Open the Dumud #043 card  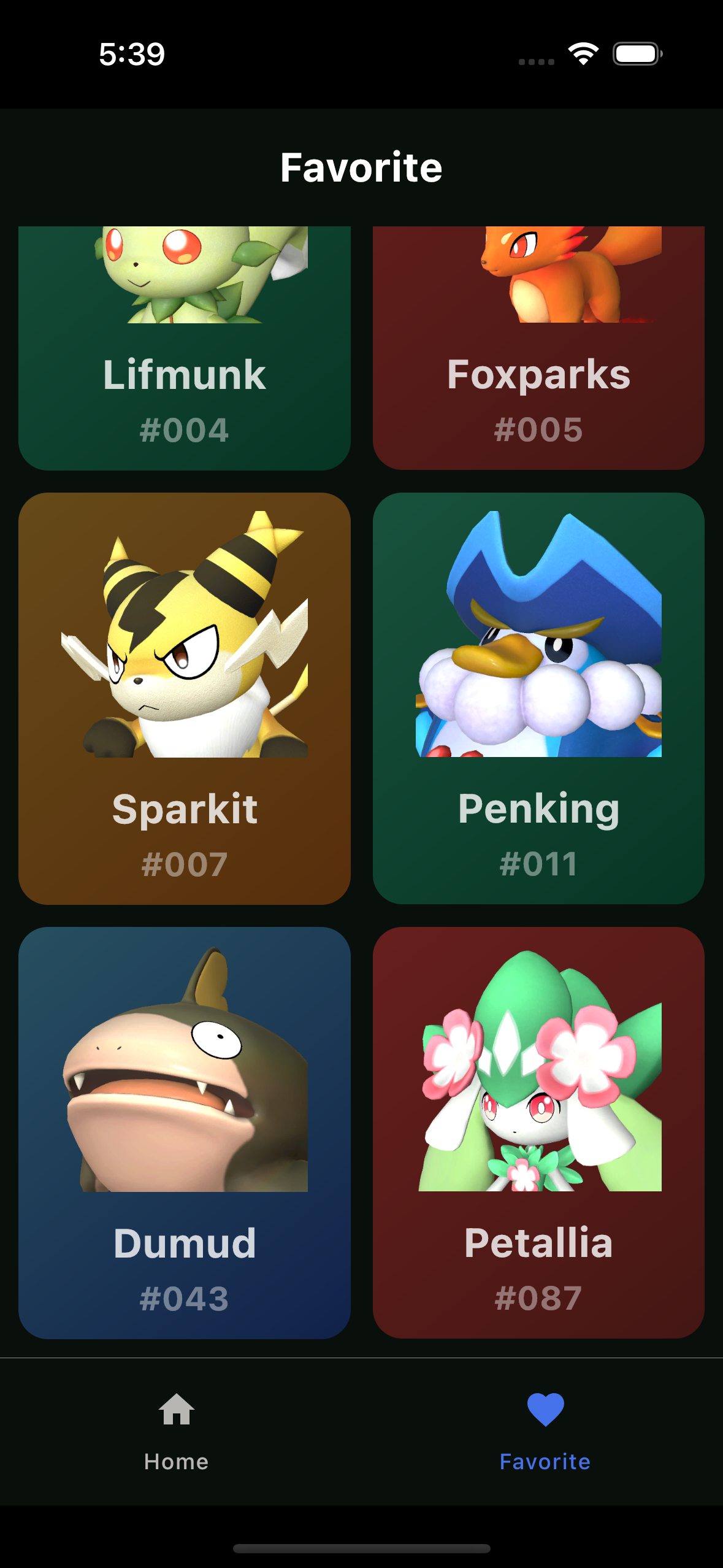pos(184,1132)
